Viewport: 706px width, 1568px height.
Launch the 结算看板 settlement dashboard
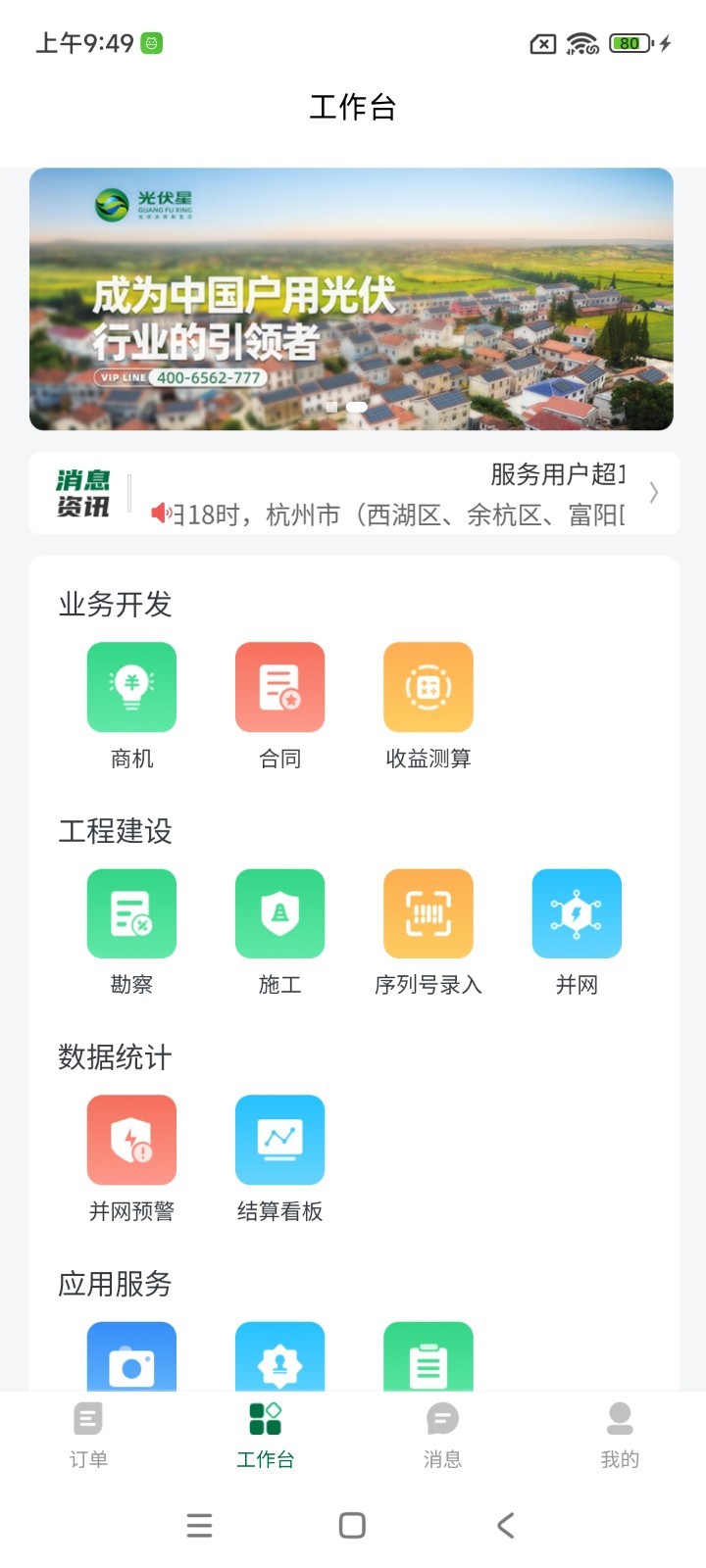[279, 1139]
